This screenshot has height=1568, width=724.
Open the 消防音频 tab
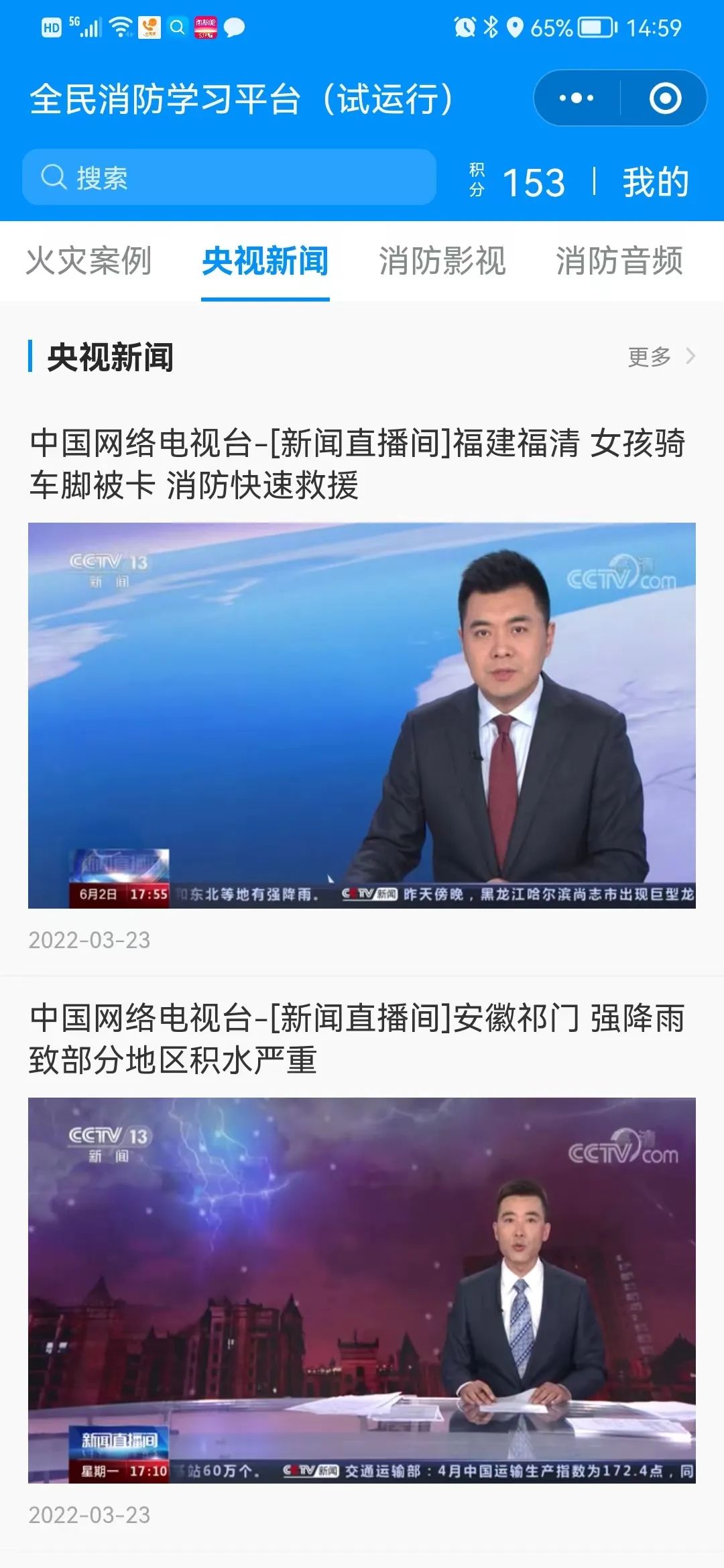[x=619, y=261]
